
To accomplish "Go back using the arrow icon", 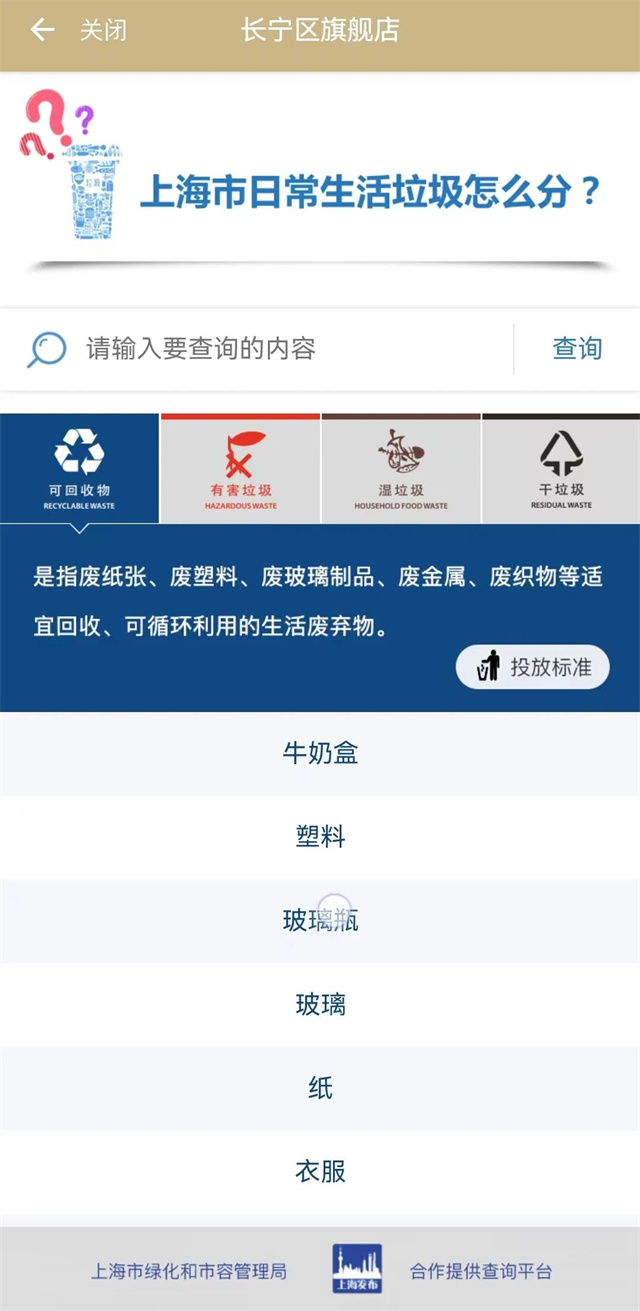I will (x=42, y=30).
